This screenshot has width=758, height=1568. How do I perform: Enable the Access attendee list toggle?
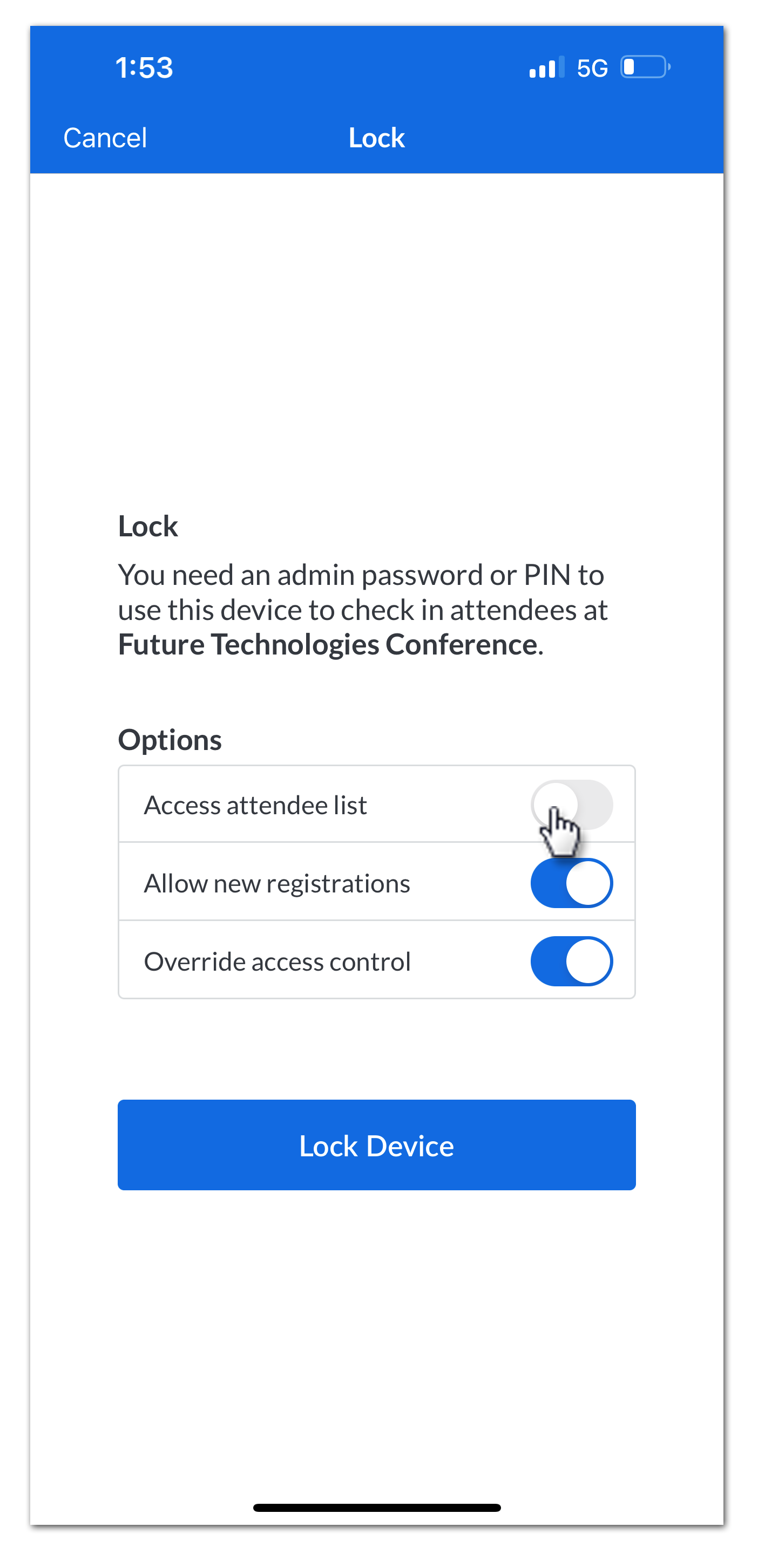pyautogui.click(x=571, y=804)
